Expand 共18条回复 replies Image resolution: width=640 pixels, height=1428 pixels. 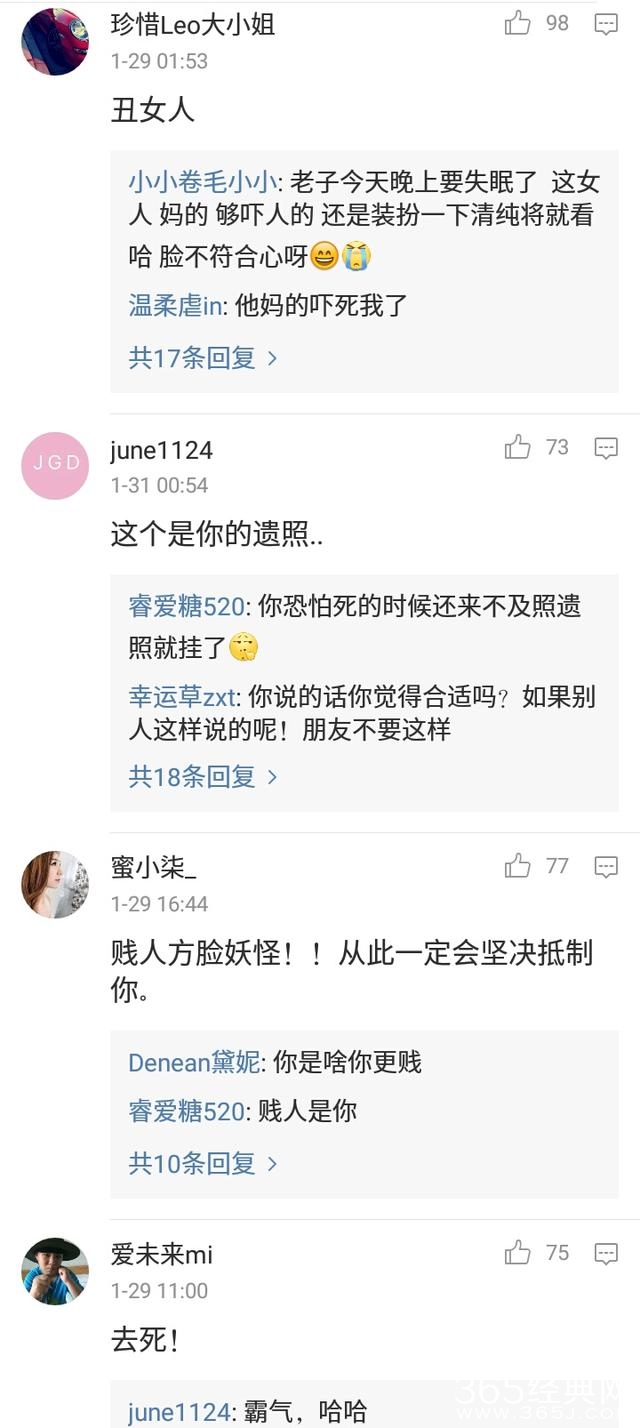coord(203,776)
